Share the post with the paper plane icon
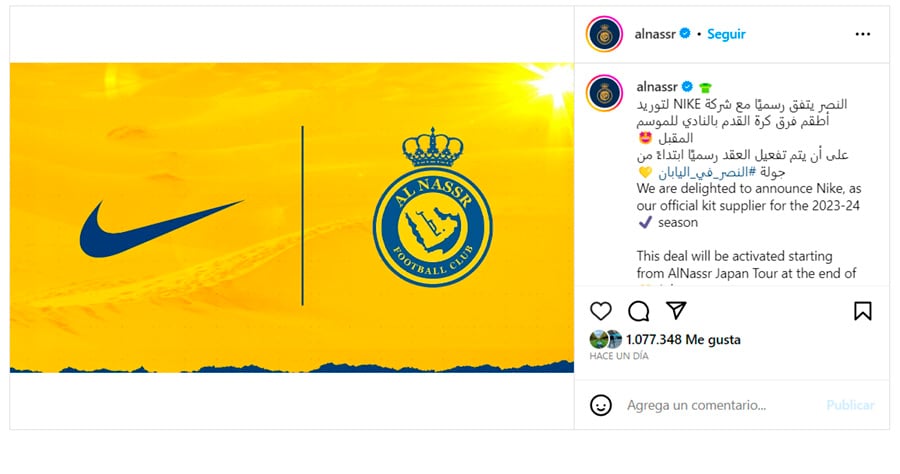This screenshot has width=900, height=474. [675, 311]
